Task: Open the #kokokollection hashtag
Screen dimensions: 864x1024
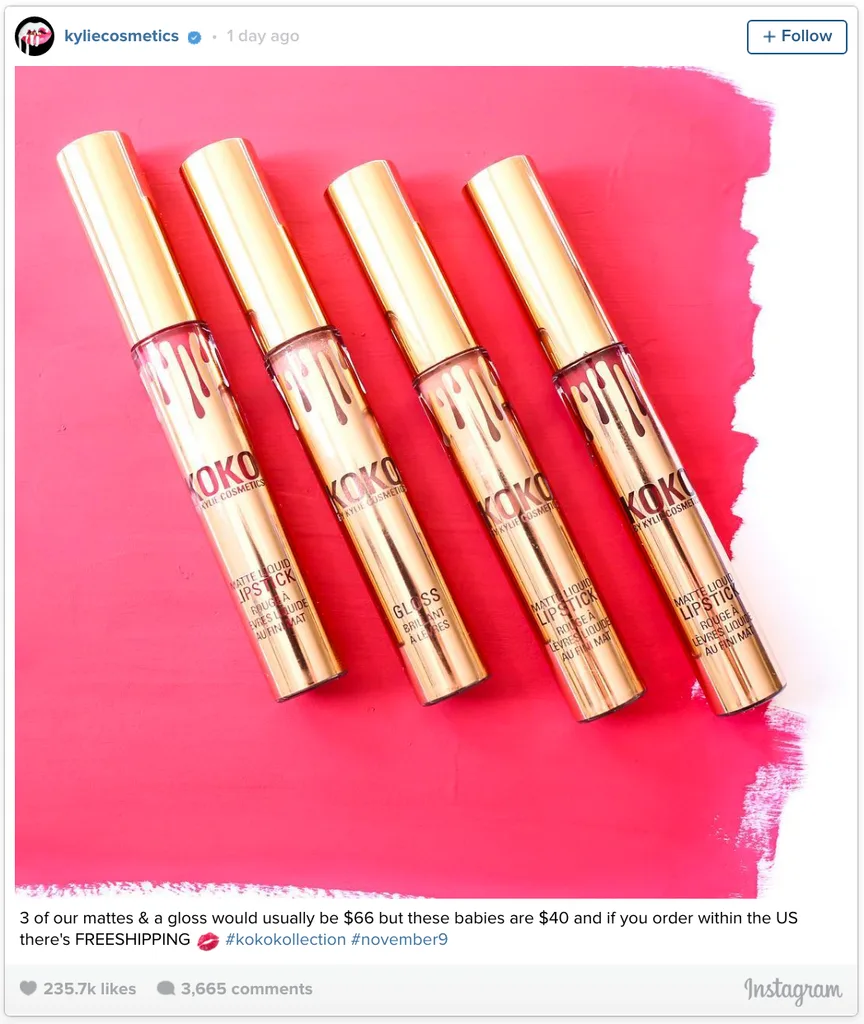Action: pos(285,940)
